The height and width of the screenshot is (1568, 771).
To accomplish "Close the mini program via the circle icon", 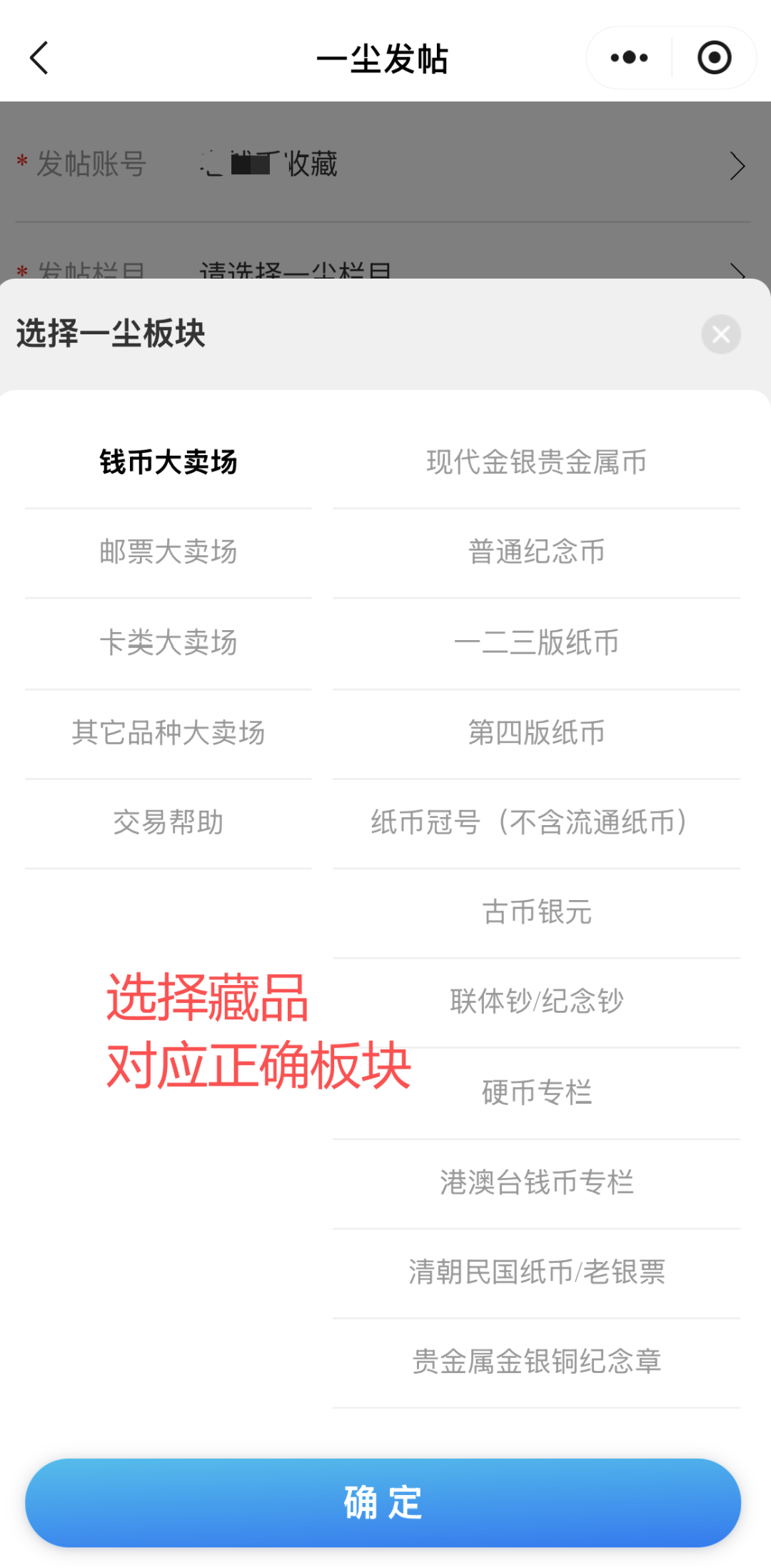I will [714, 58].
